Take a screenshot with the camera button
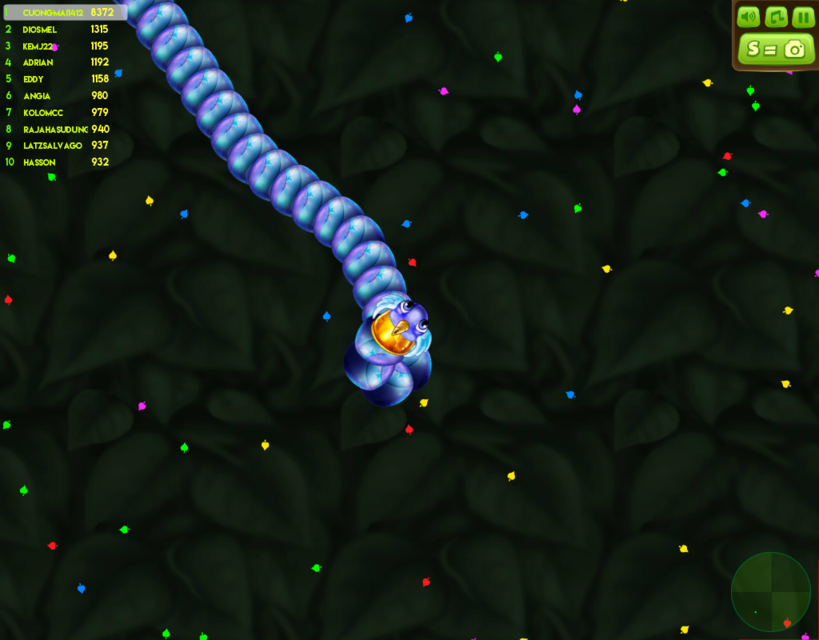 tap(776, 49)
